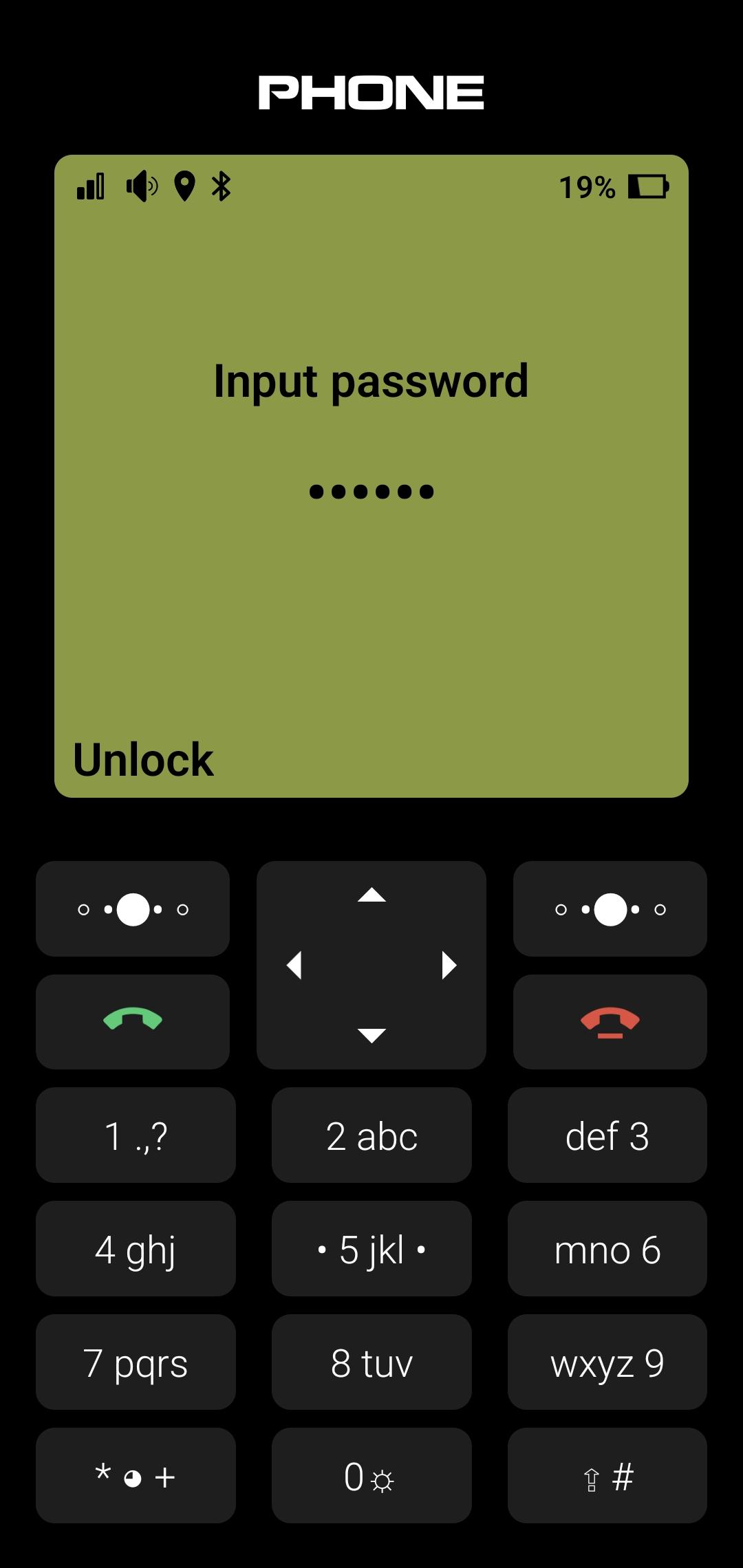The width and height of the screenshot is (743, 1568).
Task: Tap the 7 pqrs key
Action: click(136, 1362)
